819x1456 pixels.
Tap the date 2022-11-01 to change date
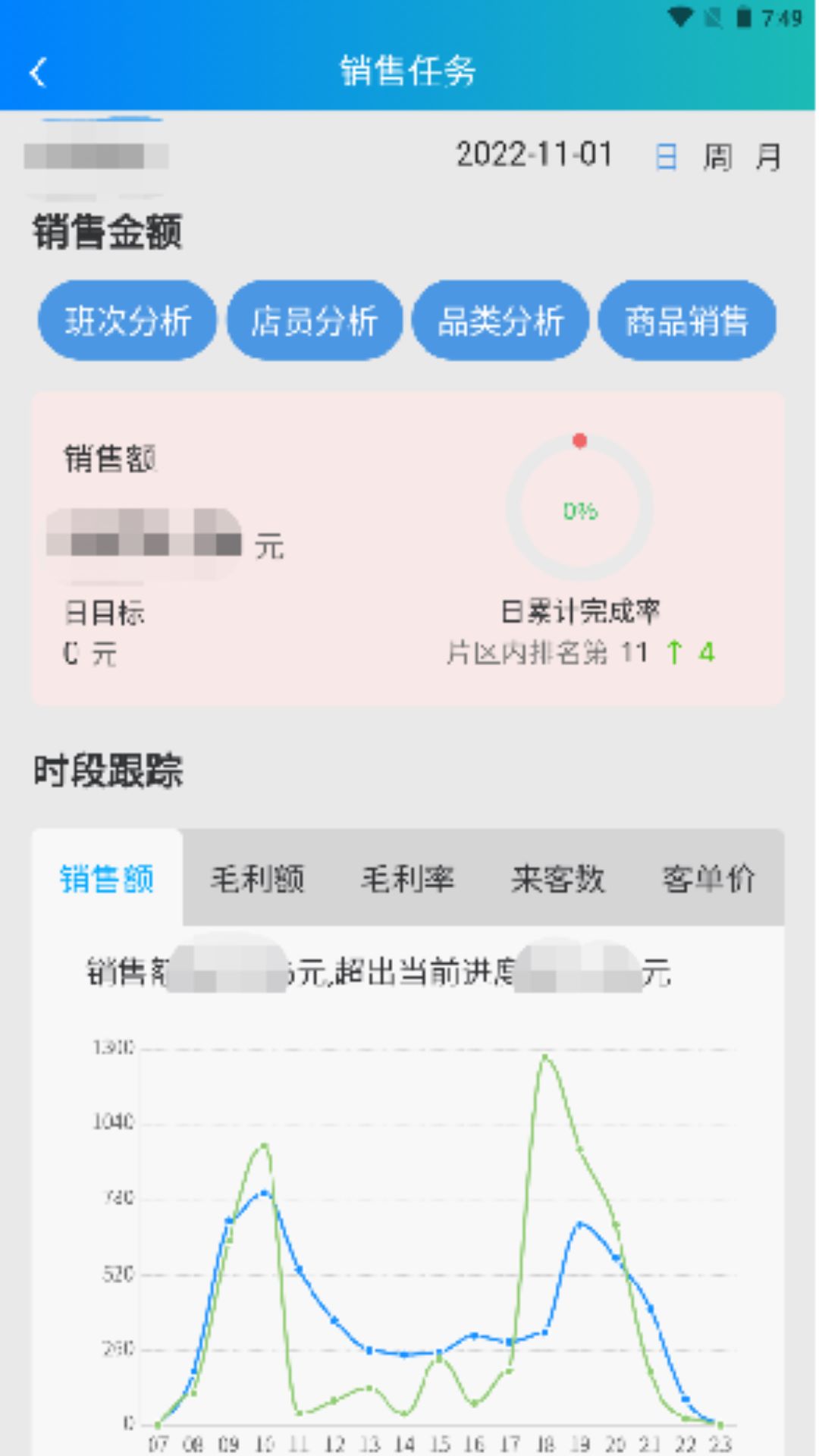534,155
